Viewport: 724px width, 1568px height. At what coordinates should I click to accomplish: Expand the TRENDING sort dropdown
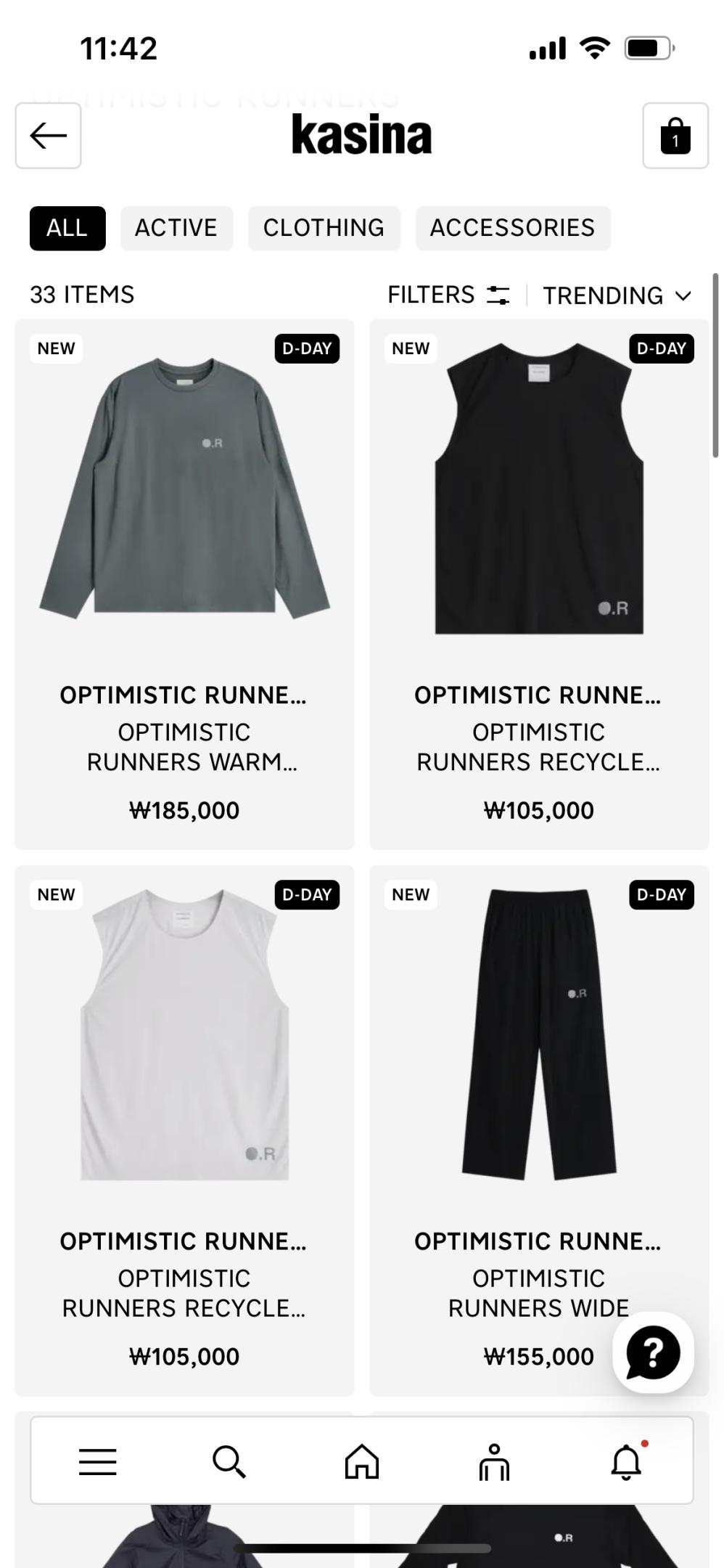point(617,295)
